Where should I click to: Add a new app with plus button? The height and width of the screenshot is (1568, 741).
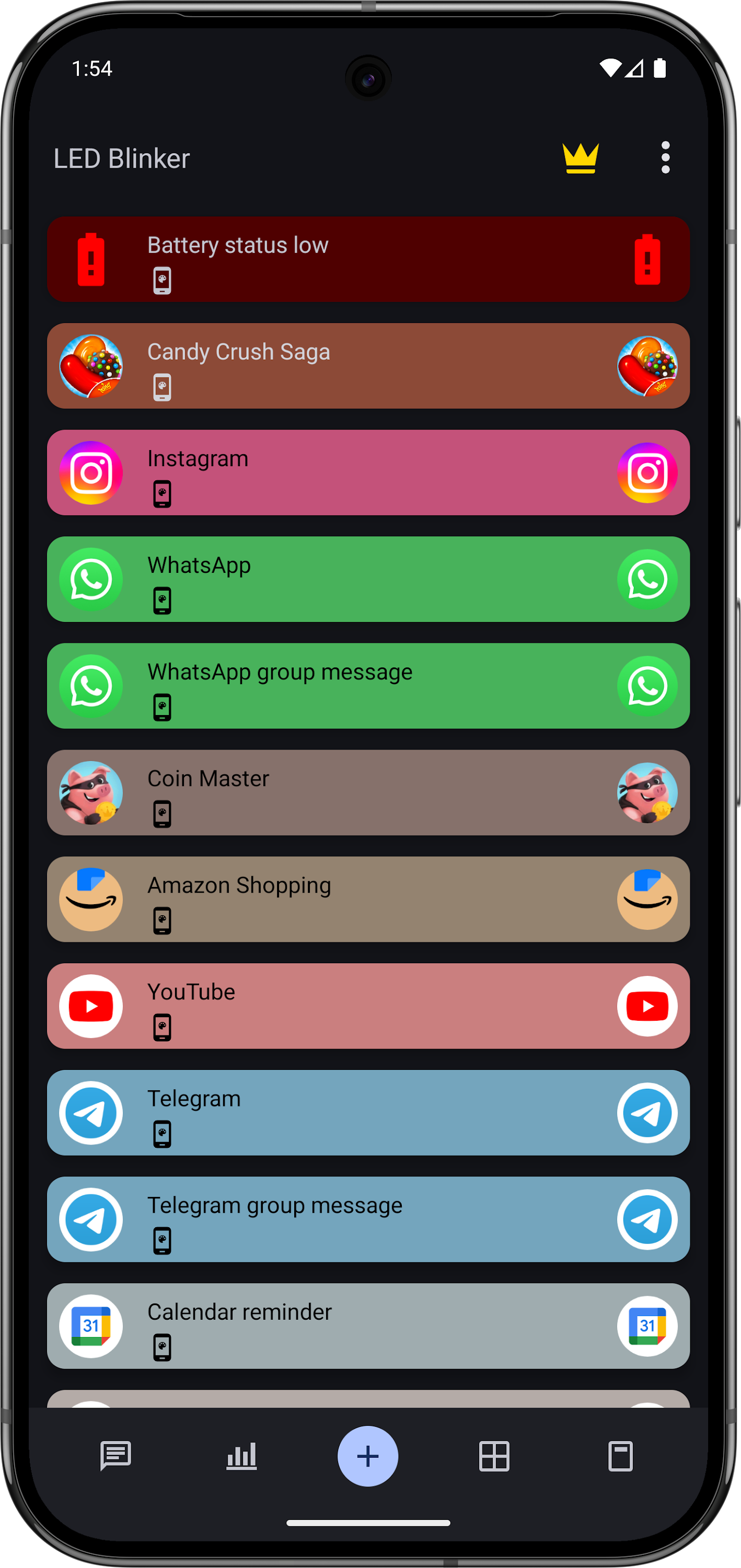pos(367,1456)
